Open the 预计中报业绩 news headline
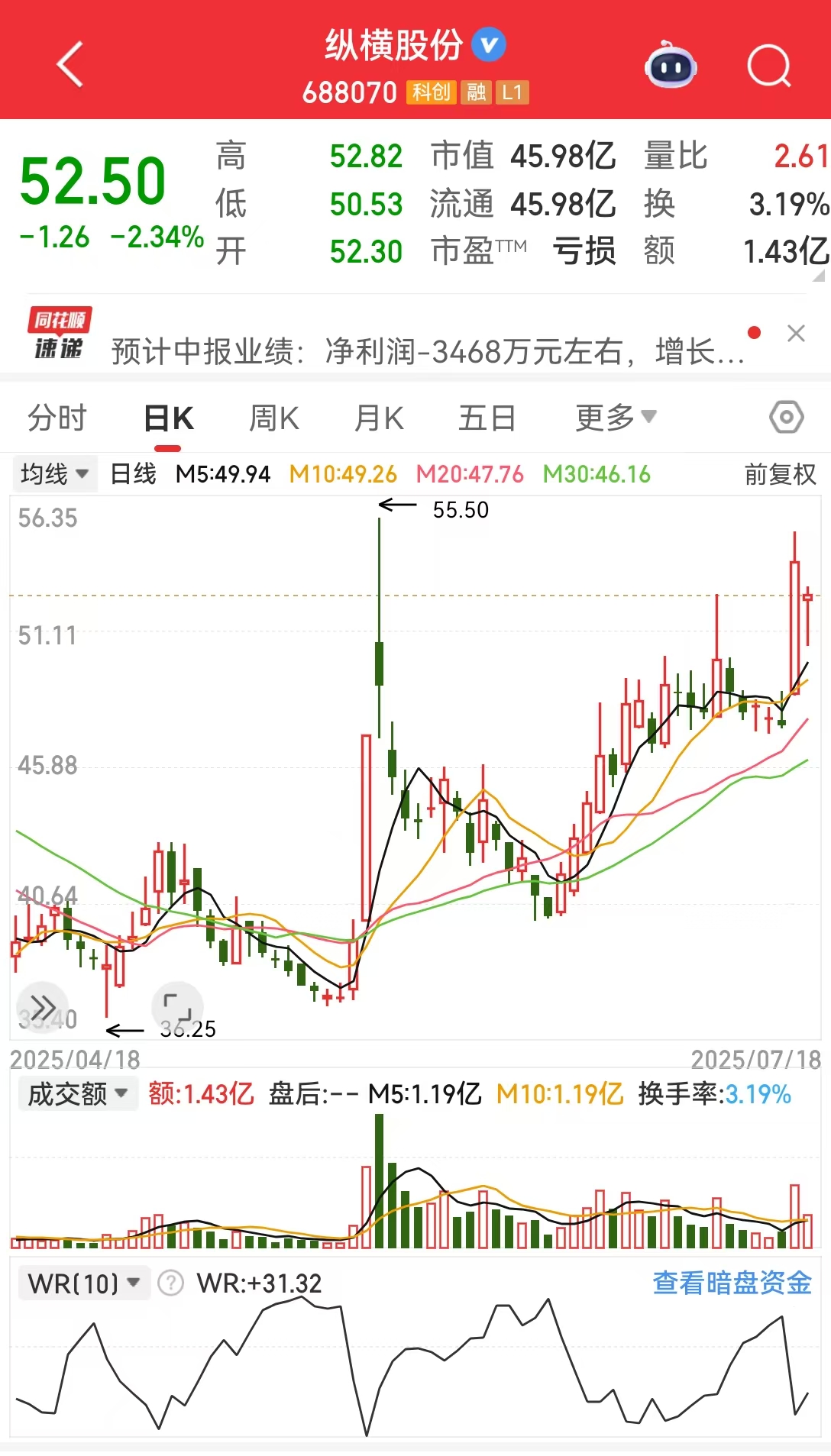This screenshot has height=1456, width=831. pyautogui.click(x=428, y=352)
